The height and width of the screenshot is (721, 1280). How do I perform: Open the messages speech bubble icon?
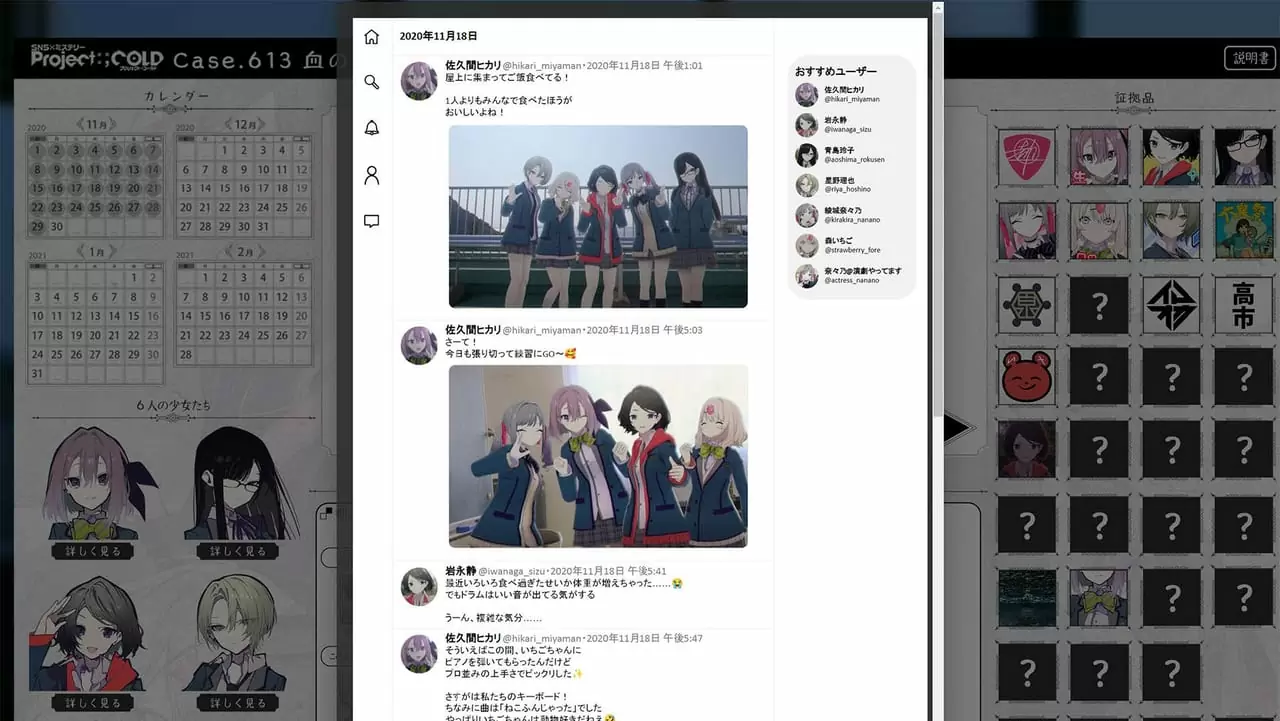point(372,221)
